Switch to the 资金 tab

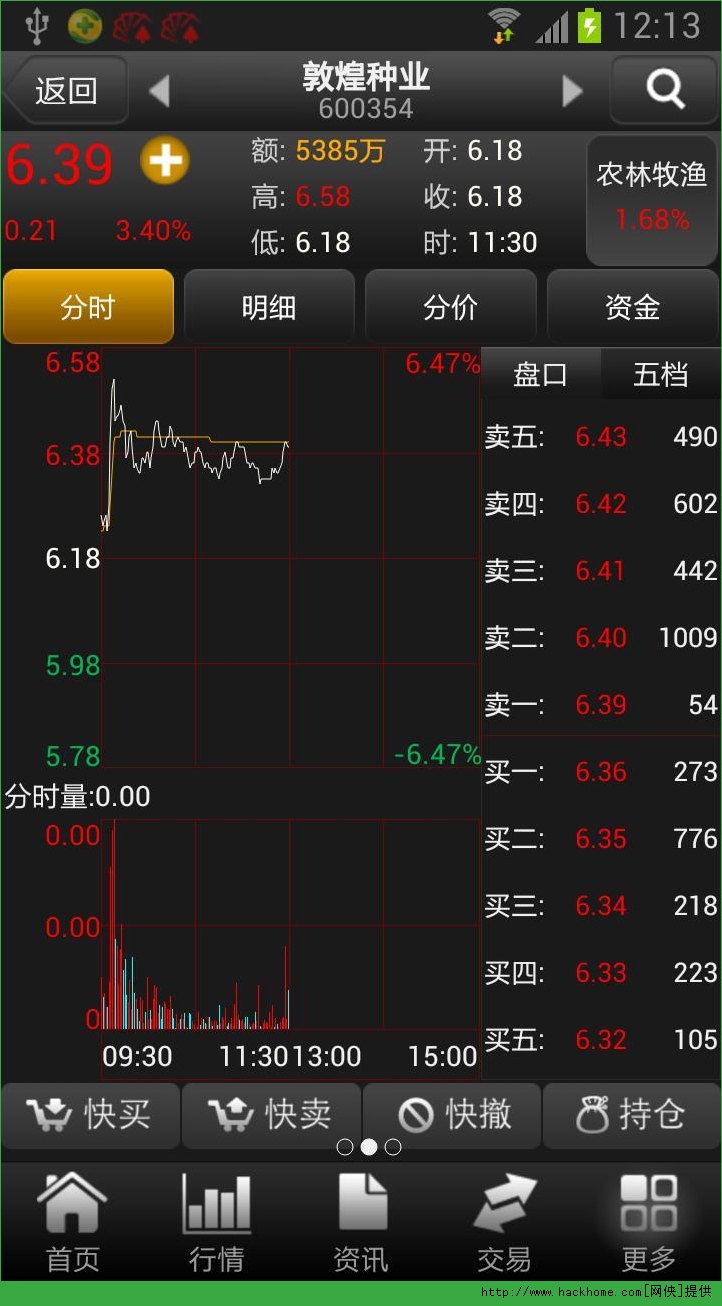632,307
